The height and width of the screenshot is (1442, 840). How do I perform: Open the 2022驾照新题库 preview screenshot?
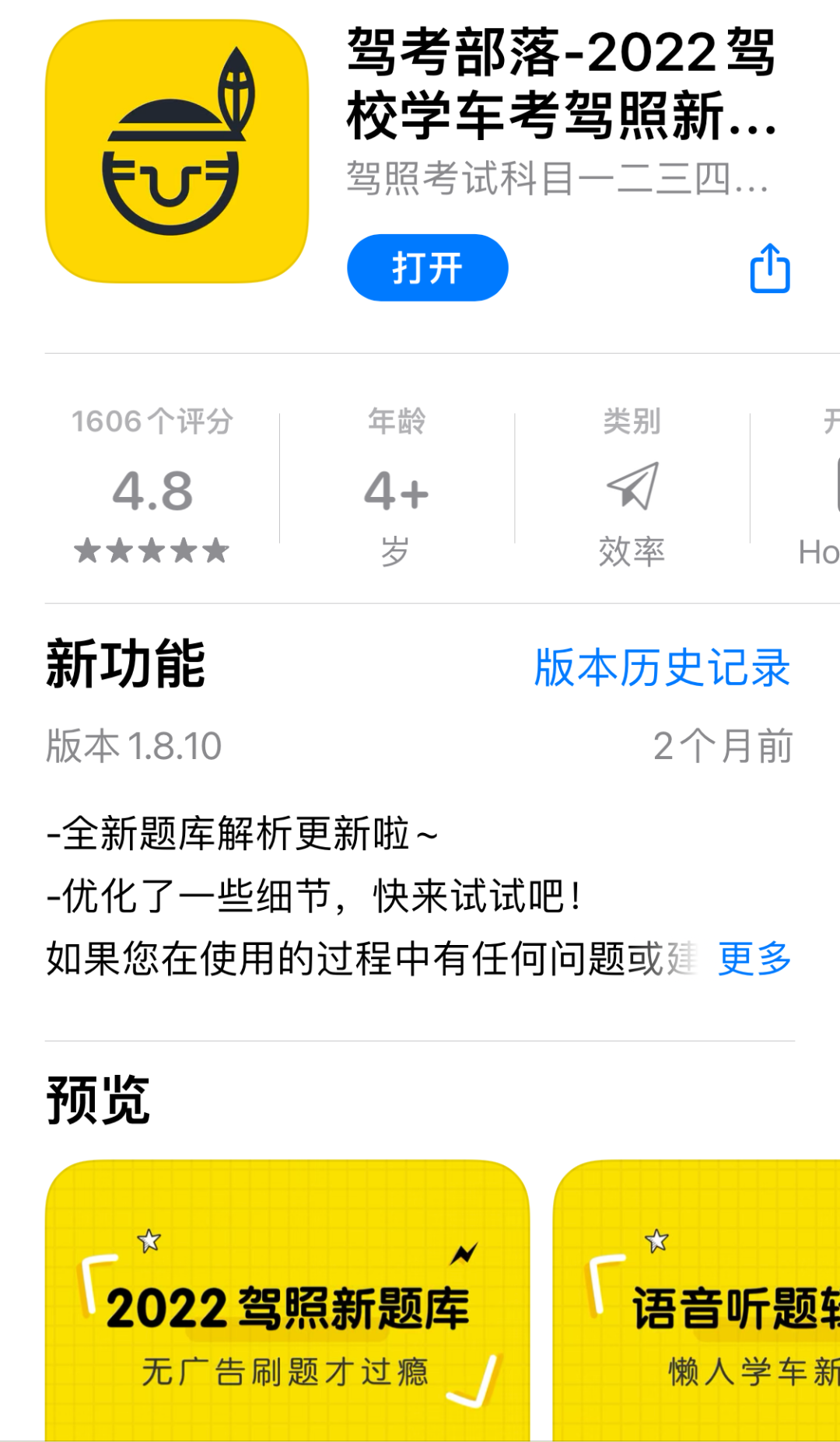point(287,1300)
